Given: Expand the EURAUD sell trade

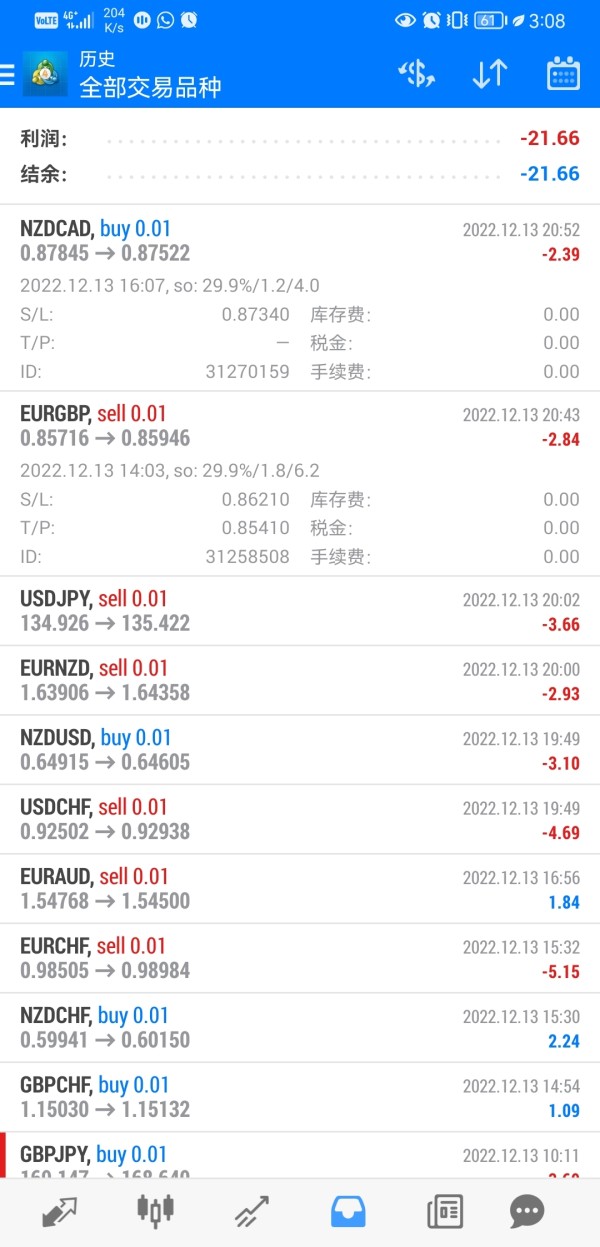Looking at the screenshot, I should tap(299, 889).
